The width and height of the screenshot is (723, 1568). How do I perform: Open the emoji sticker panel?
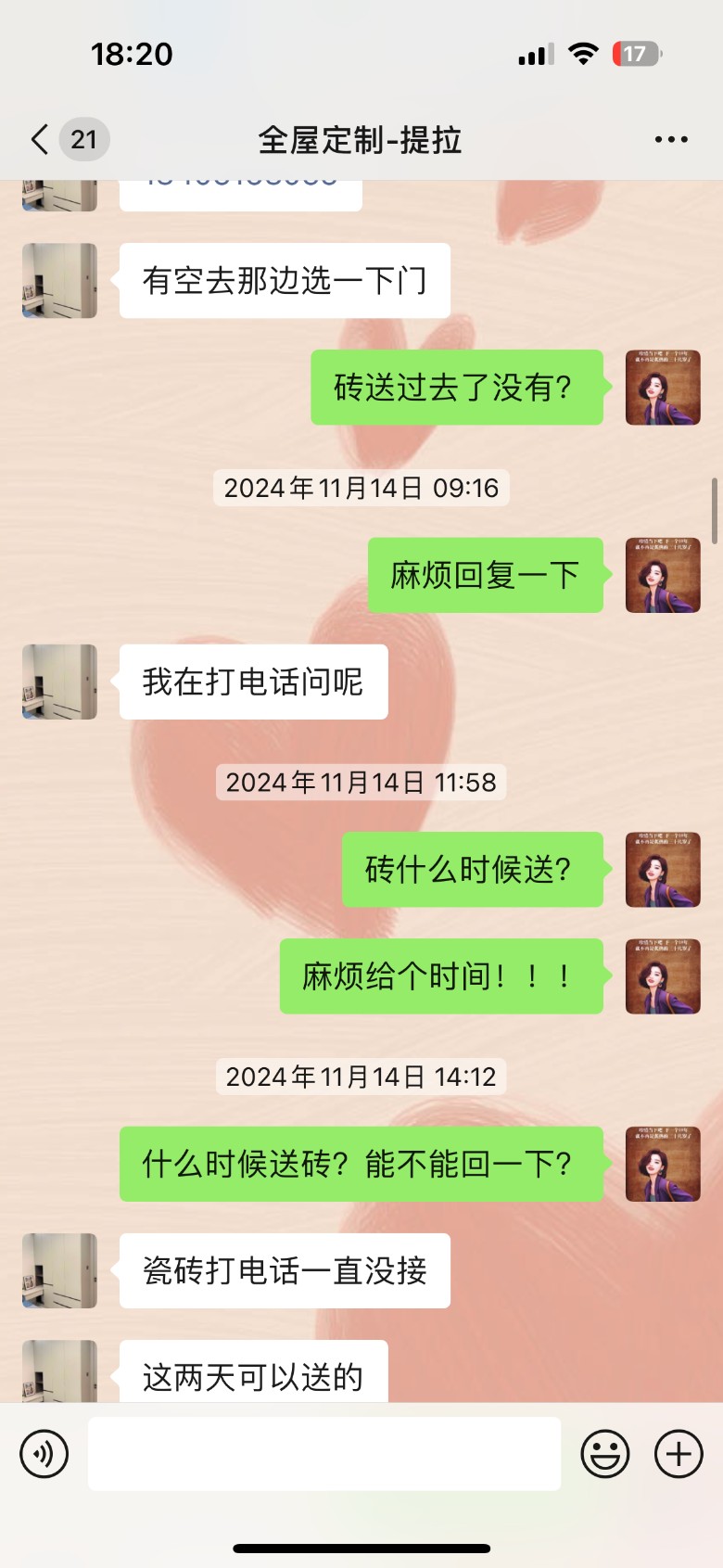coord(604,1454)
